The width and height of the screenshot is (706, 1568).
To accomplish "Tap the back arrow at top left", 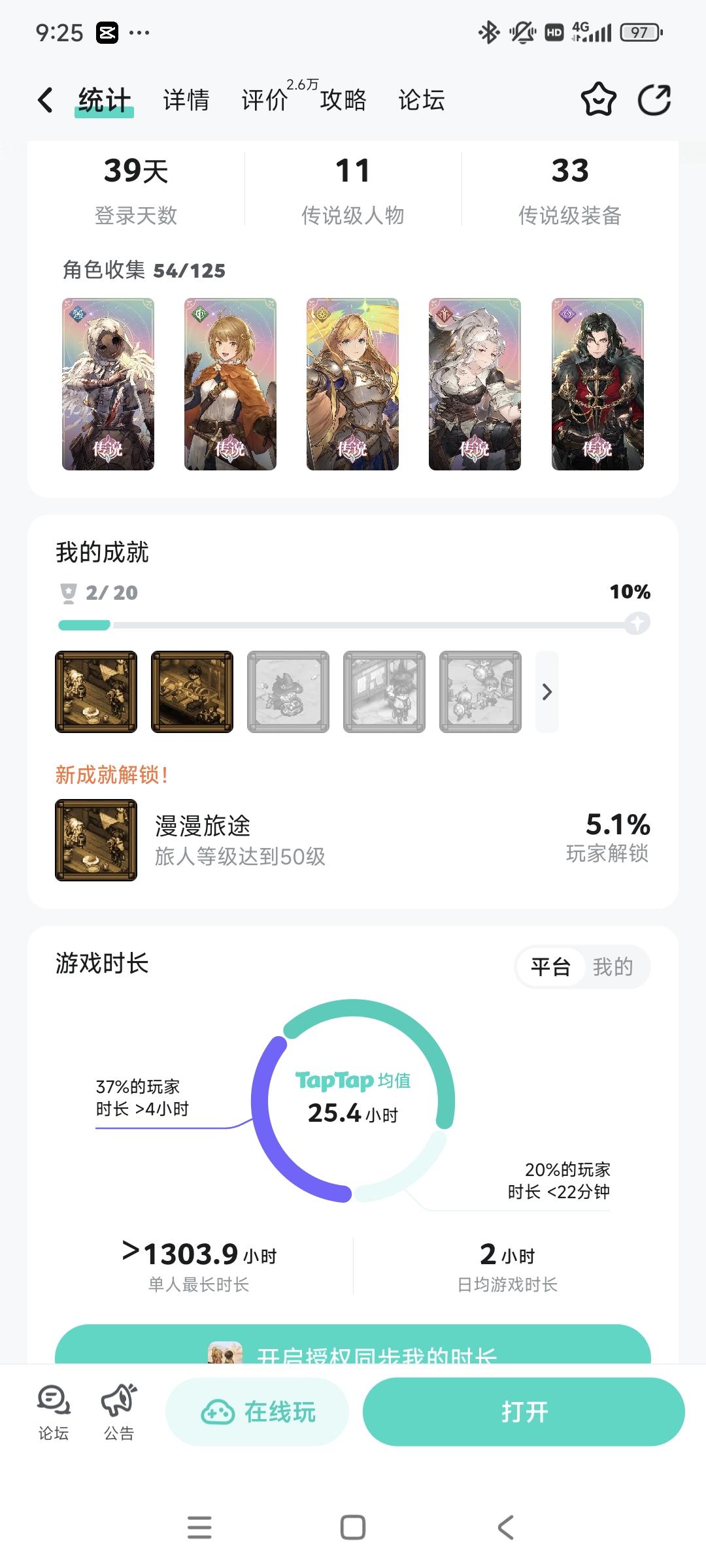I will [x=44, y=99].
